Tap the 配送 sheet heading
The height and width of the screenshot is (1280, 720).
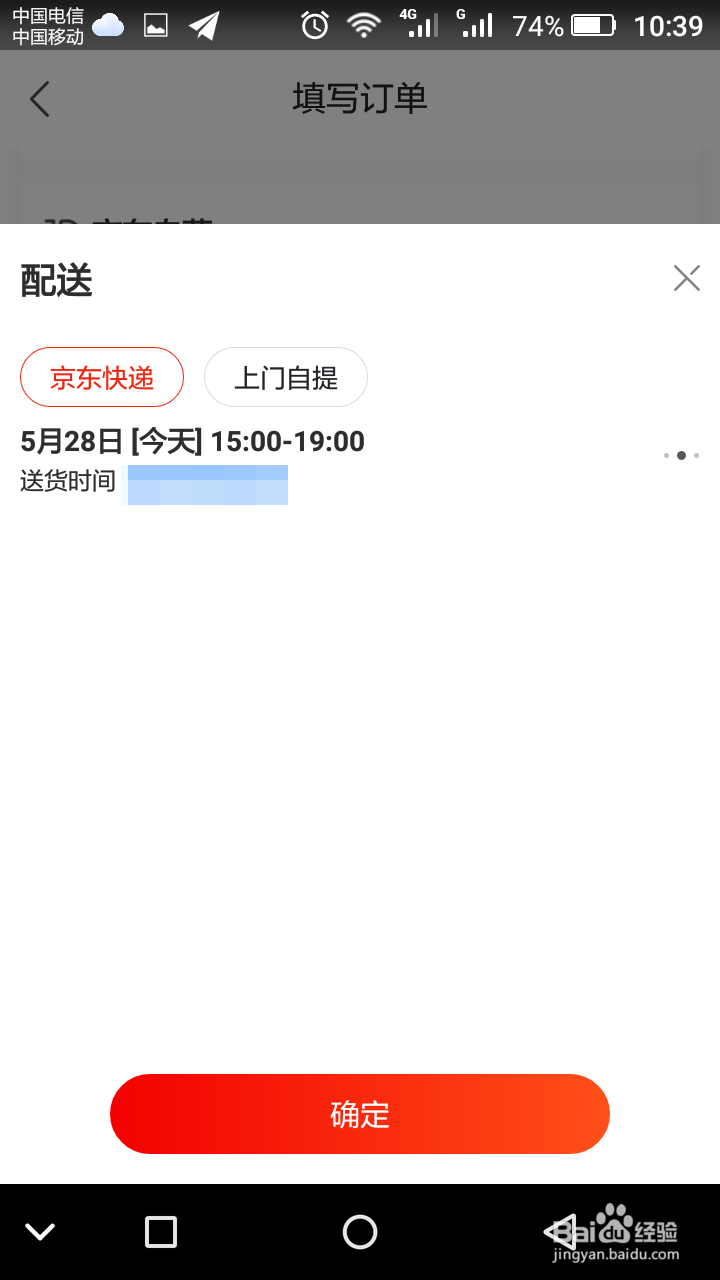click(x=55, y=281)
